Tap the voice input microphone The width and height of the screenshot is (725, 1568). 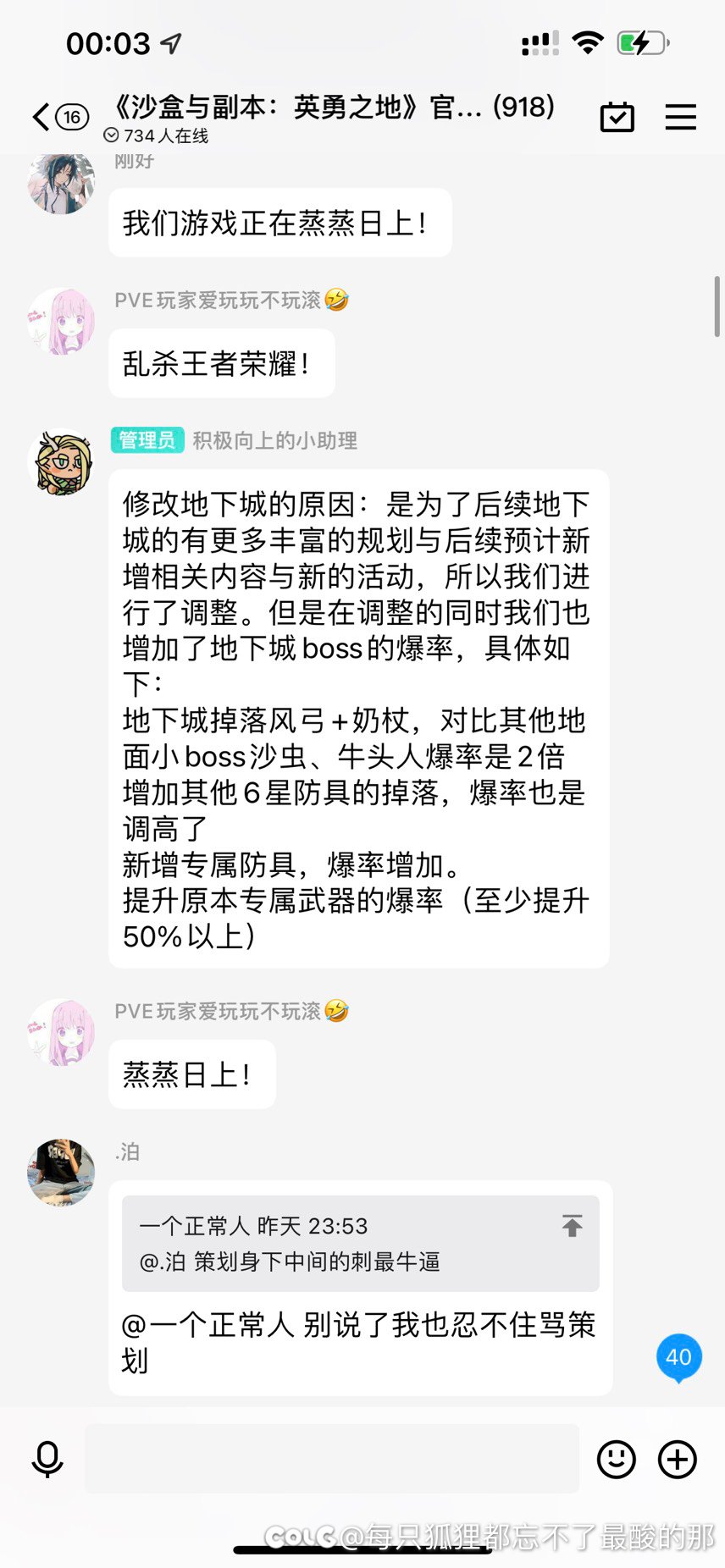[x=47, y=1459]
